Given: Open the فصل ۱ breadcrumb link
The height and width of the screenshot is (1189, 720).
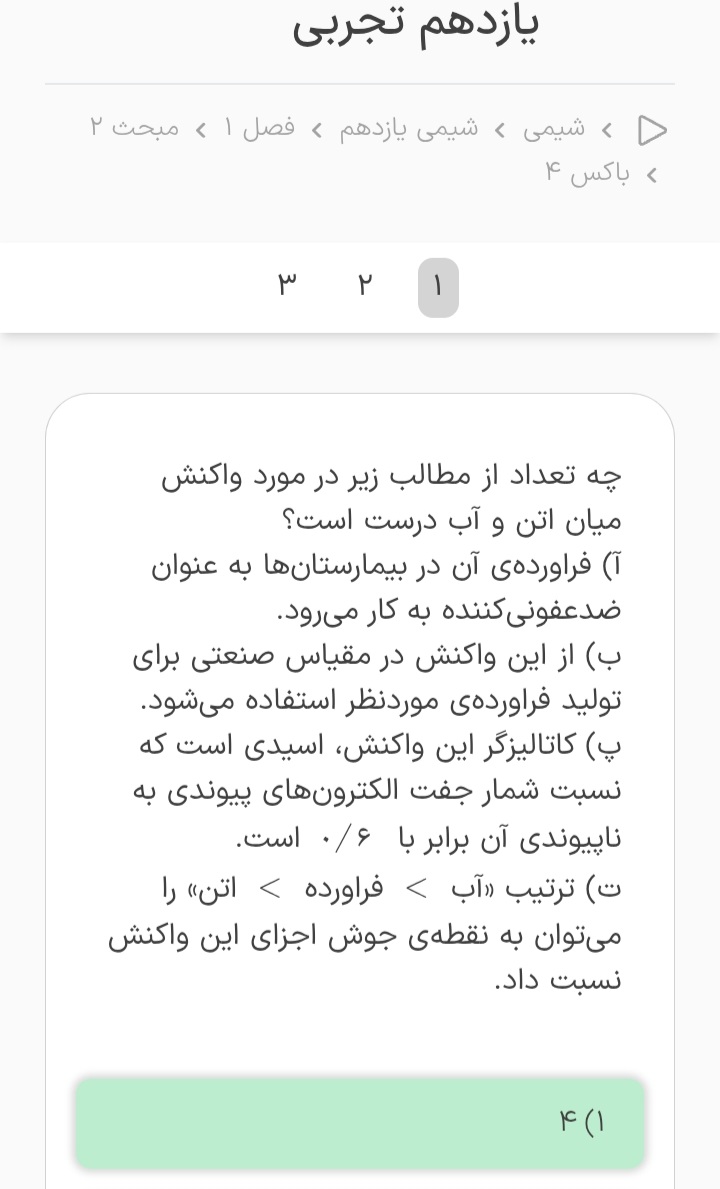Looking at the screenshot, I should [258, 129].
